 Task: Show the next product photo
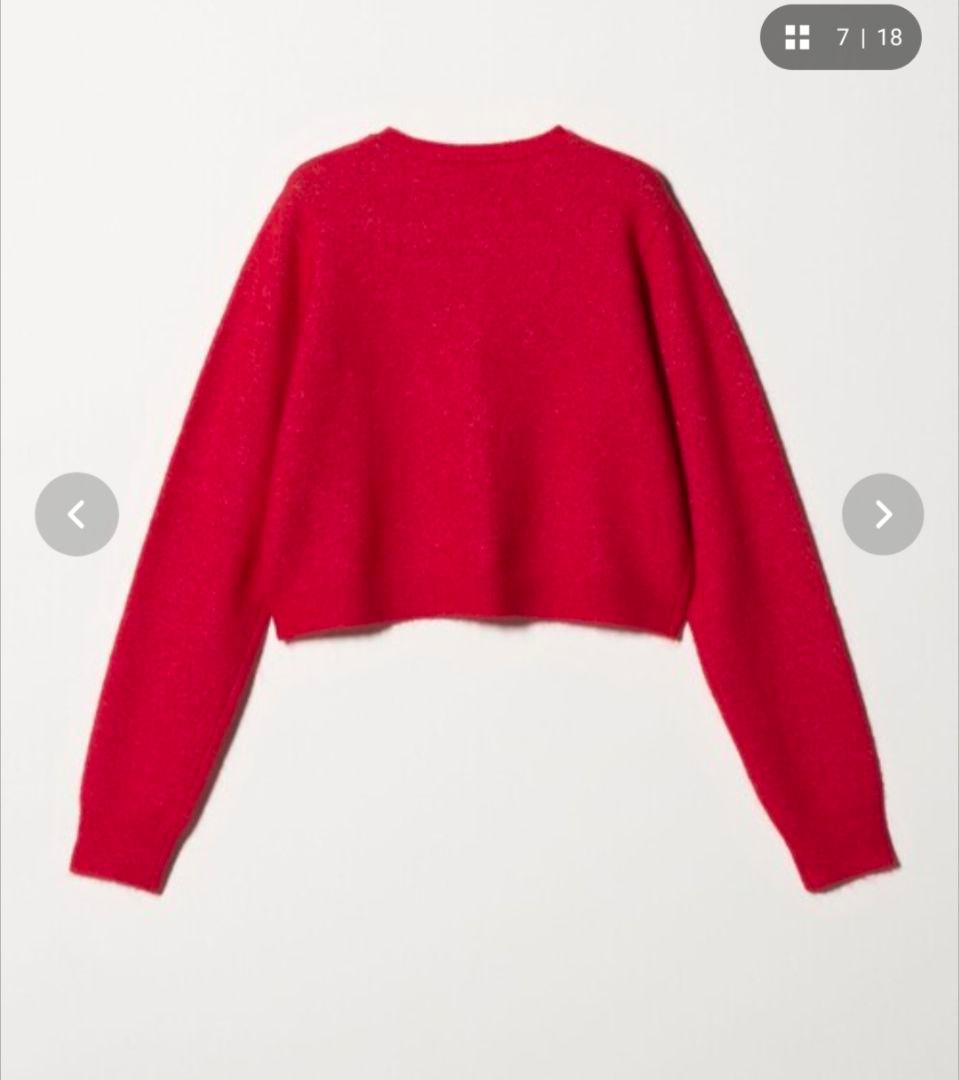(882, 514)
